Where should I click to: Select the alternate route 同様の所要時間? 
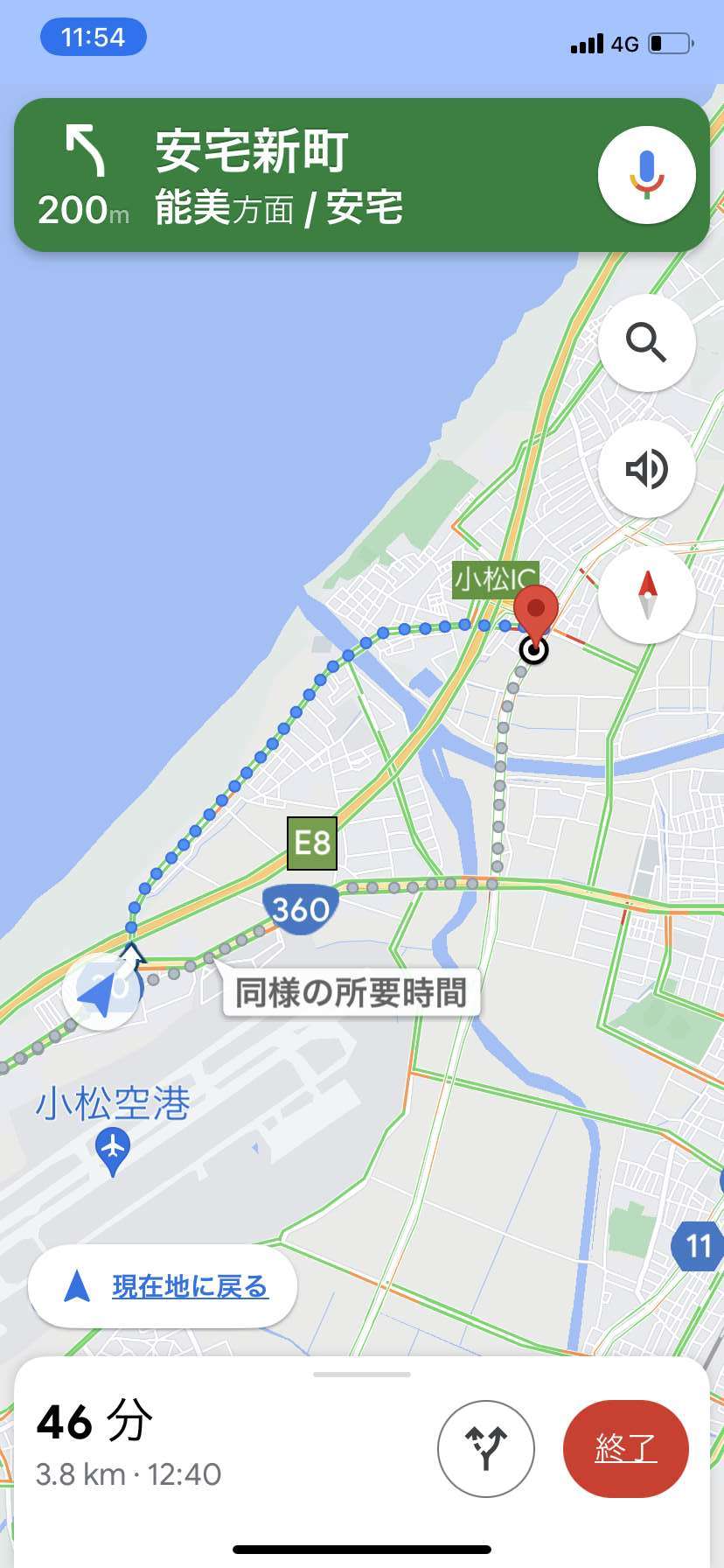coord(351,992)
